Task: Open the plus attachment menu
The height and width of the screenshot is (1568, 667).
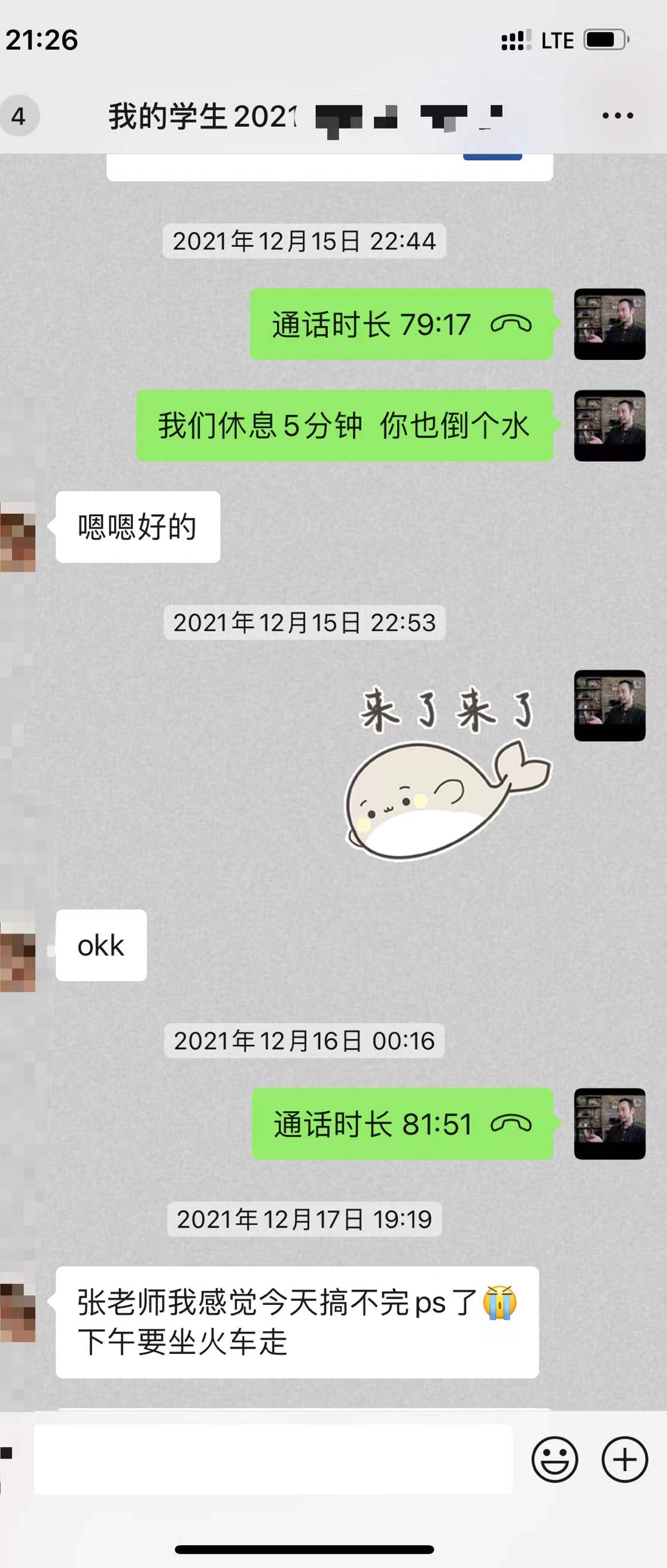Action: pyautogui.click(x=625, y=1460)
